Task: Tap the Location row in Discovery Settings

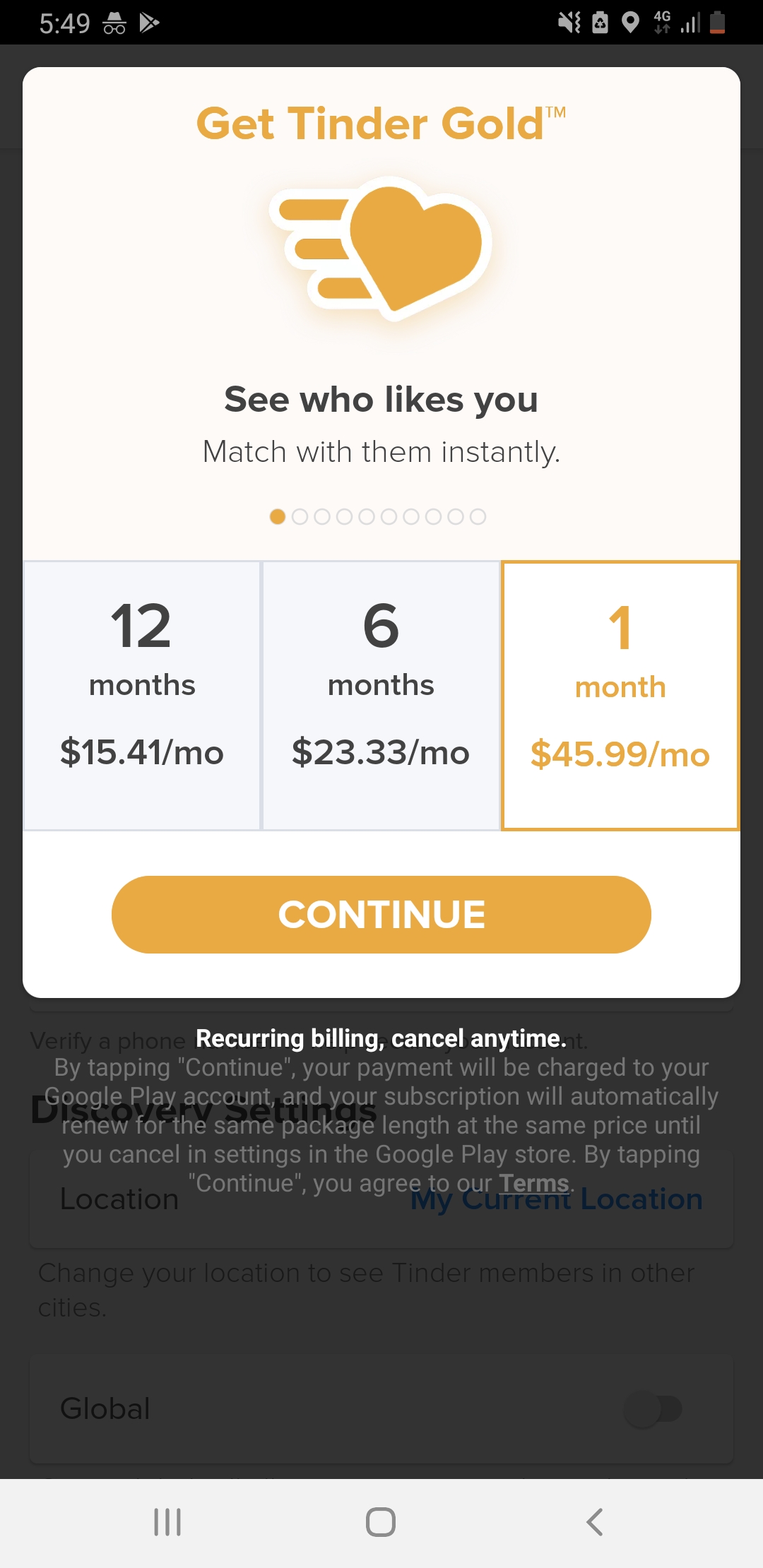Action: point(119,1199)
